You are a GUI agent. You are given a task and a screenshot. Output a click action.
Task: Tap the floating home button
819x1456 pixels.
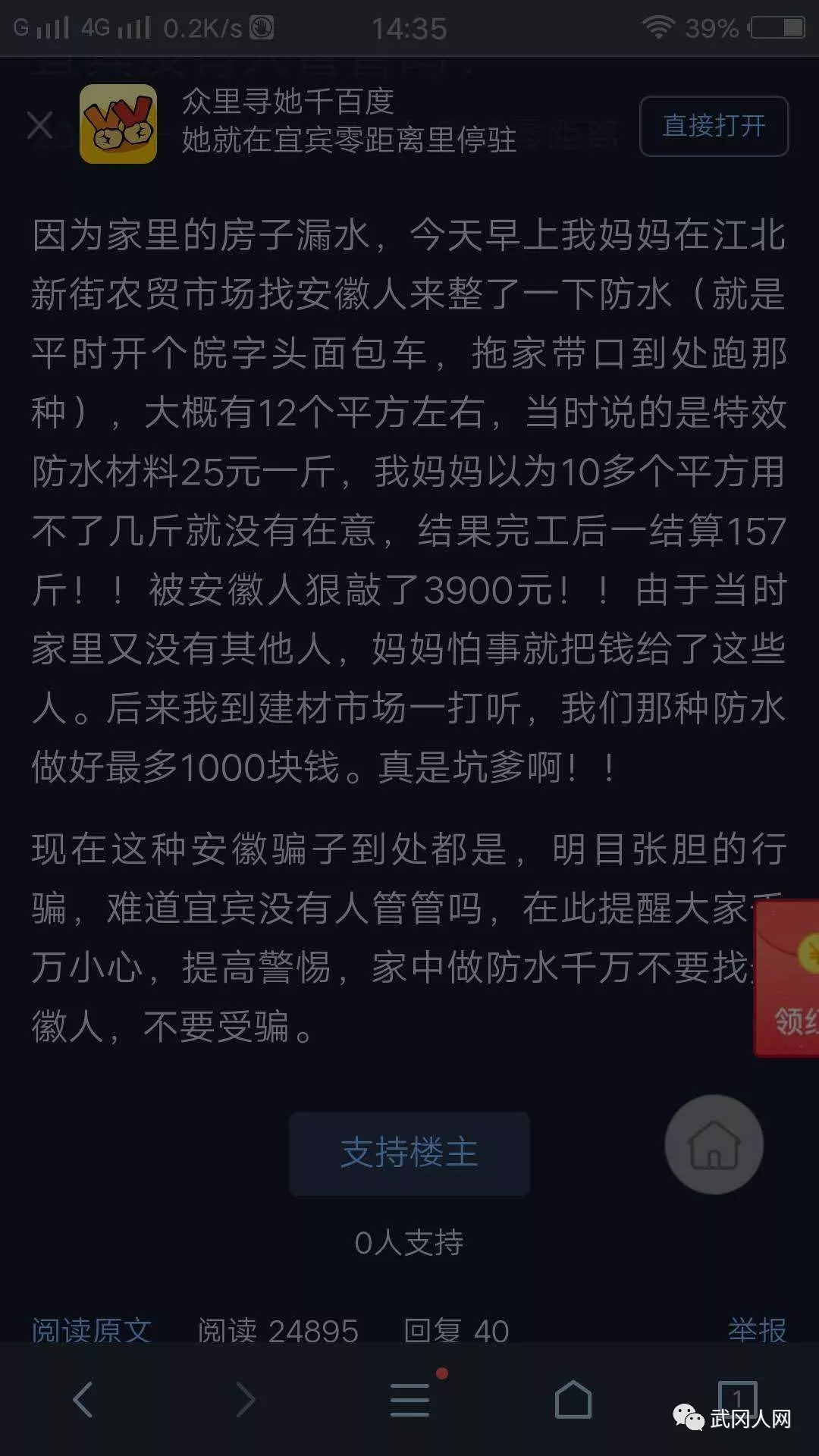[714, 1144]
